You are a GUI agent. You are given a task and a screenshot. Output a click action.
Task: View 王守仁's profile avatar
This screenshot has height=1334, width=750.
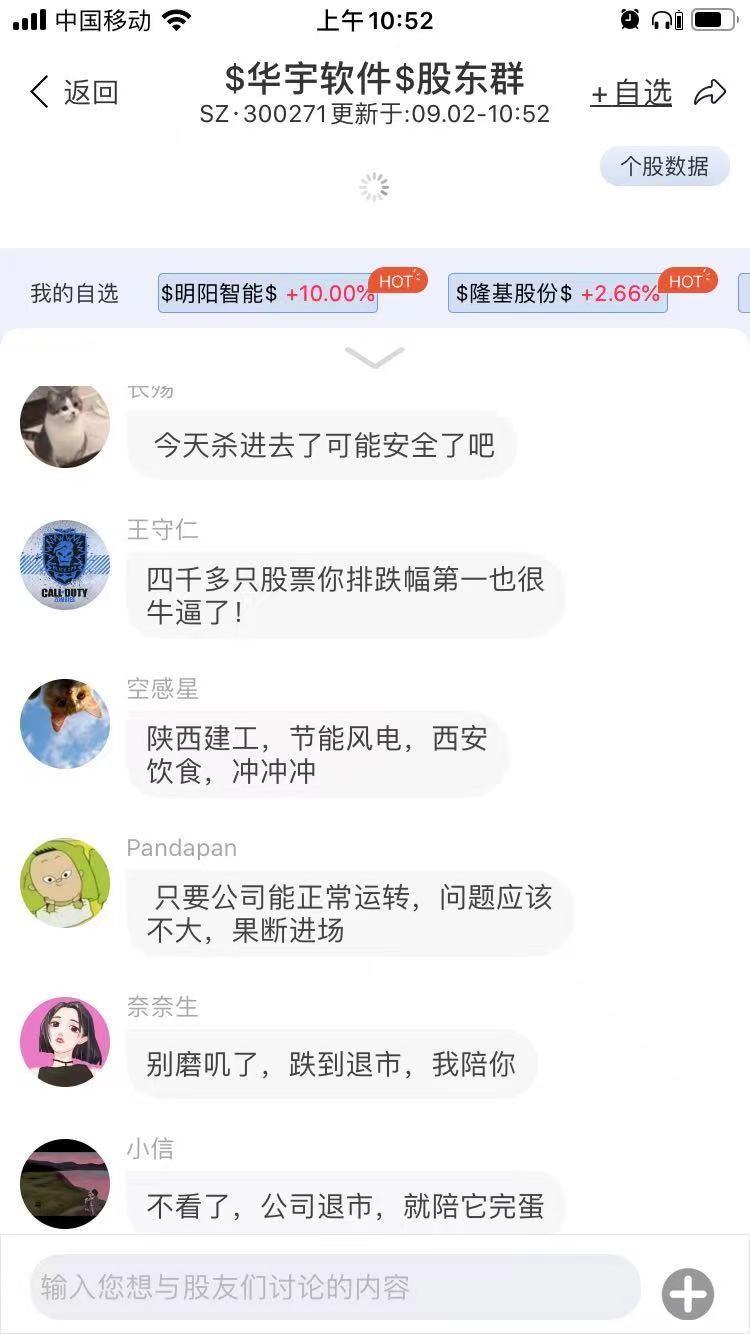(x=65, y=565)
